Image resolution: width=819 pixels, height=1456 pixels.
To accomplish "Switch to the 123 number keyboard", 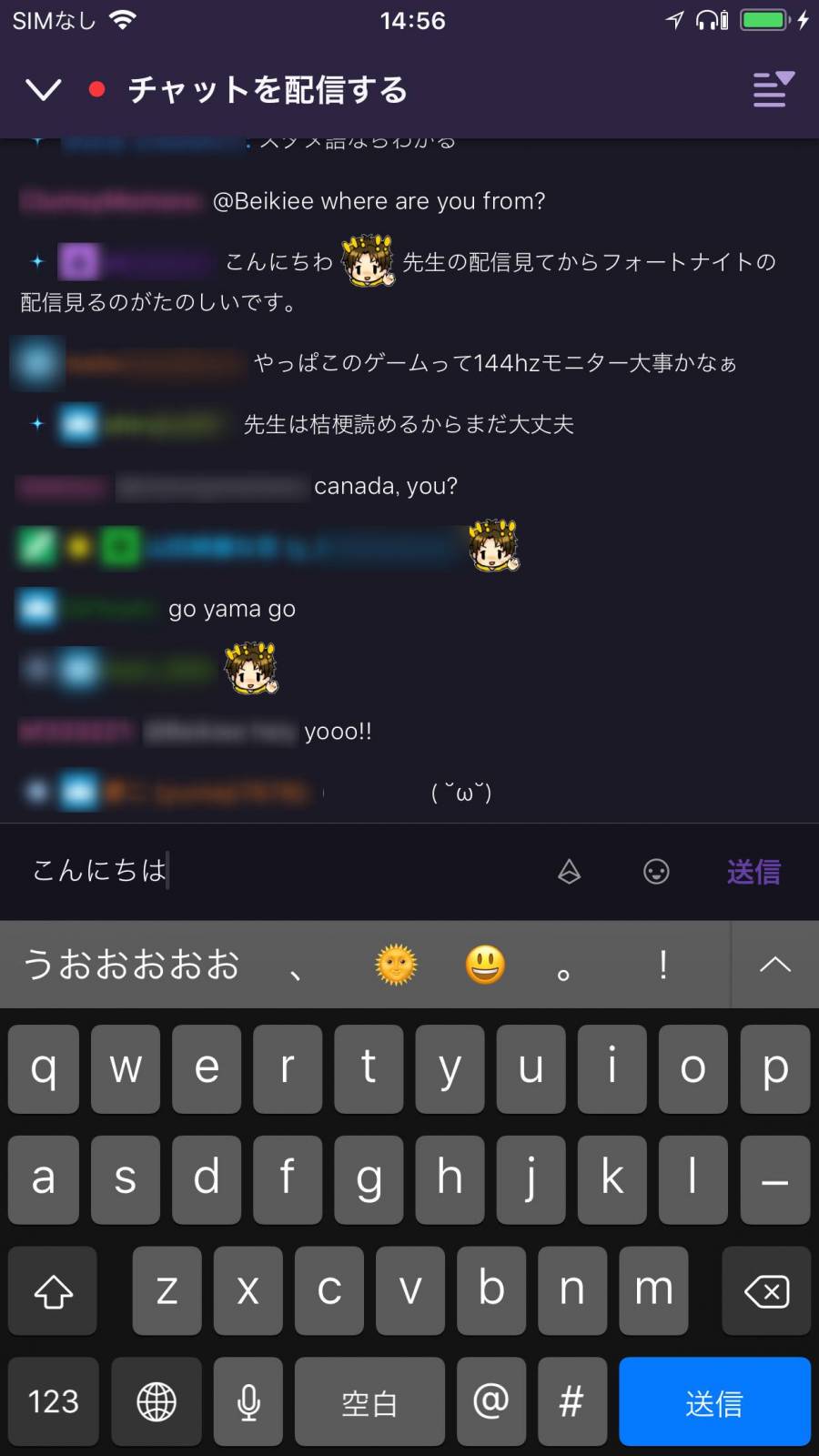I will pyautogui.click(x=54, y=1401).
